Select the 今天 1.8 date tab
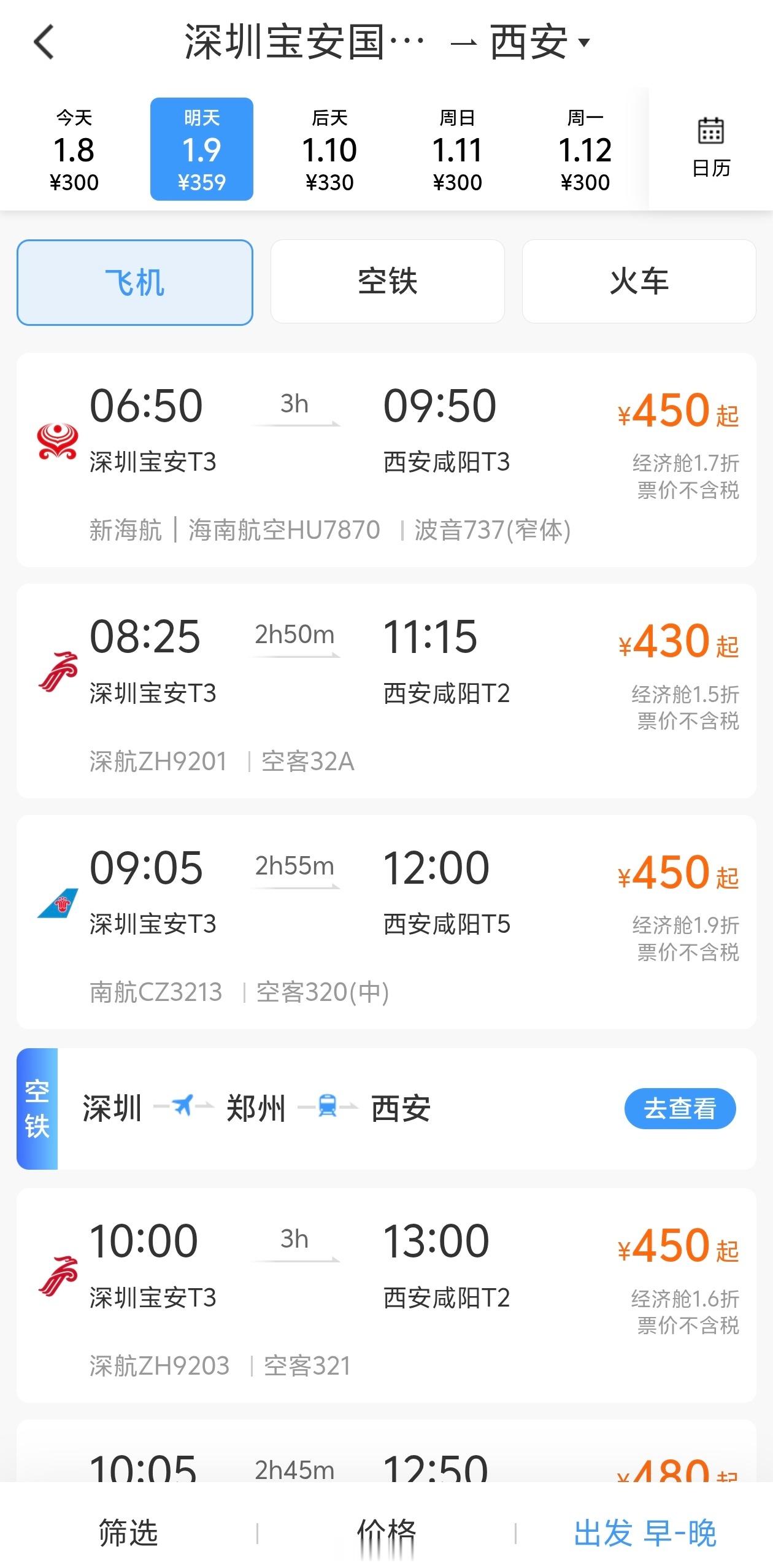This screenshot has width=773, height=1568. tap(75, 147)
